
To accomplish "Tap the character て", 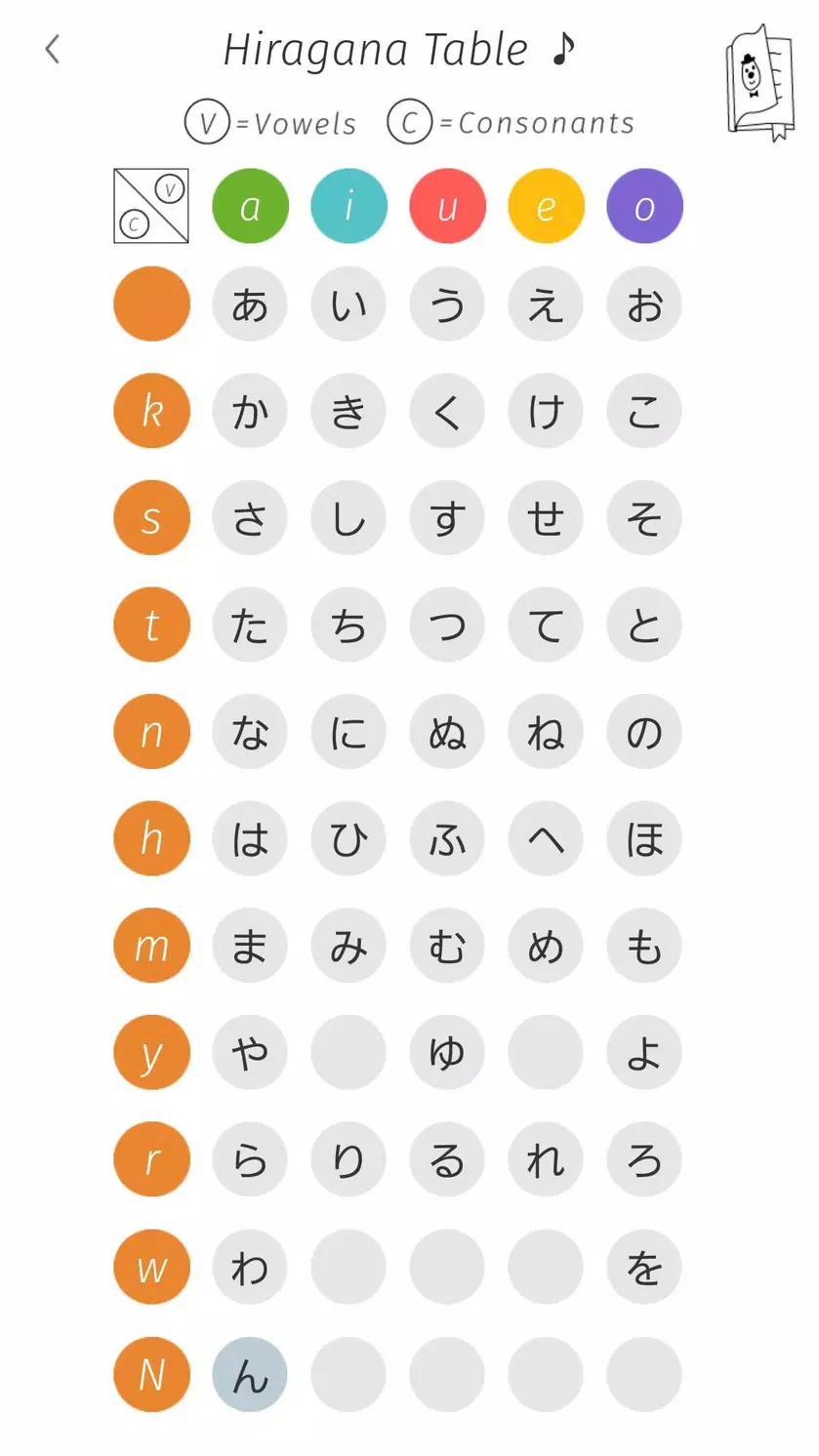I will pos(546,625).
